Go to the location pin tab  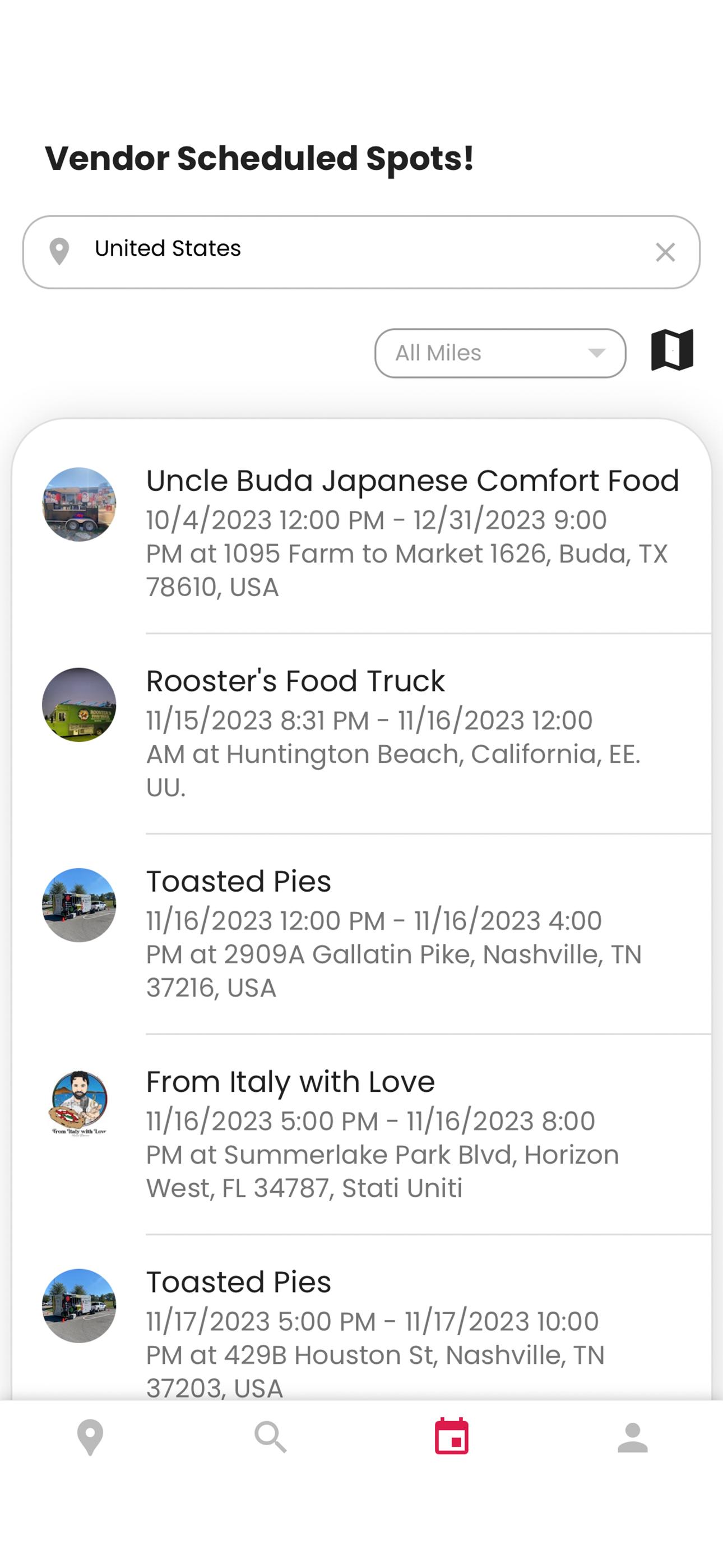[x=90, y=1437]
